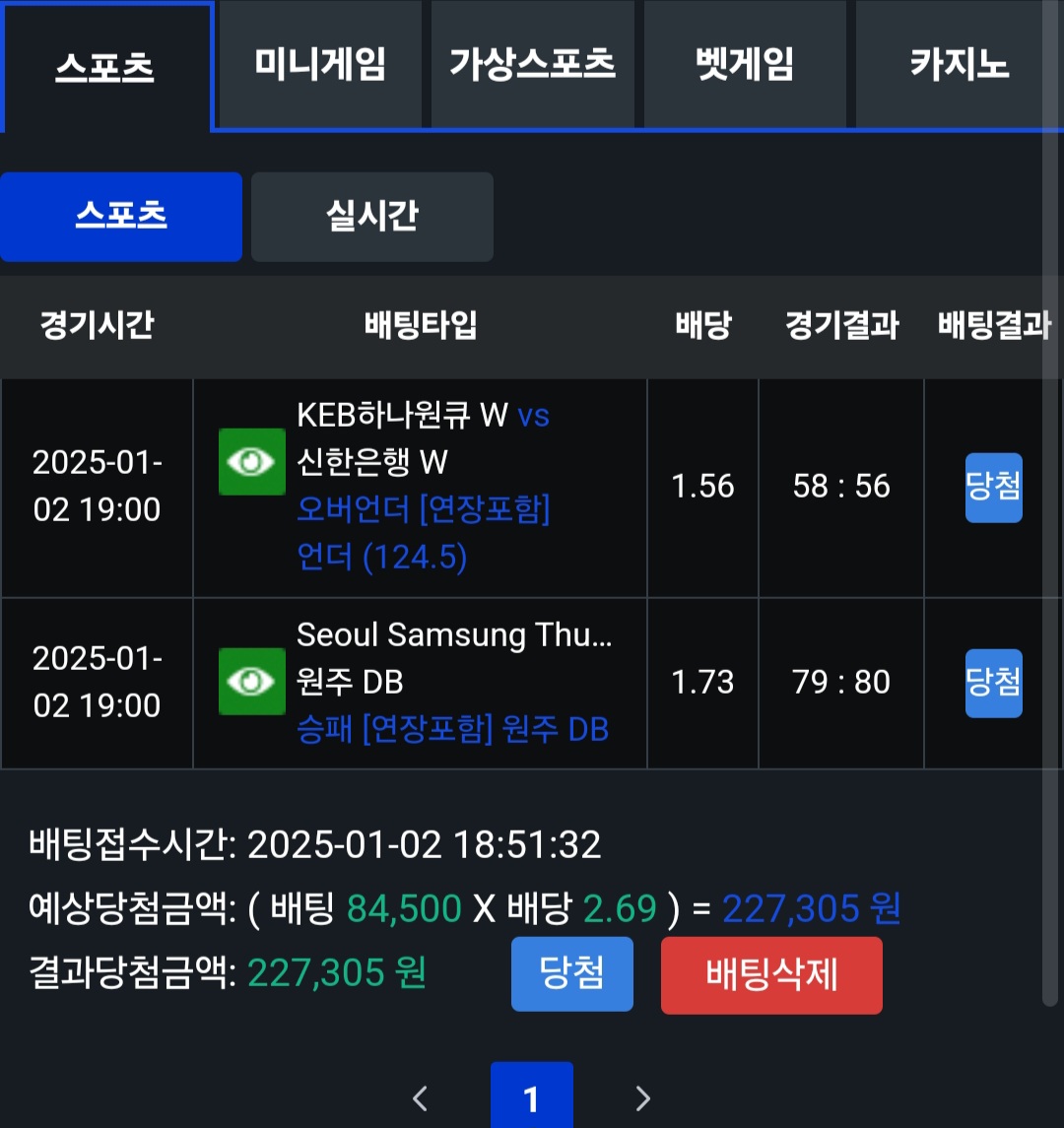This screenshot has width=1064, height=1128.
Task: Open the 가상스포츠 tab
Action: point(533,65)
